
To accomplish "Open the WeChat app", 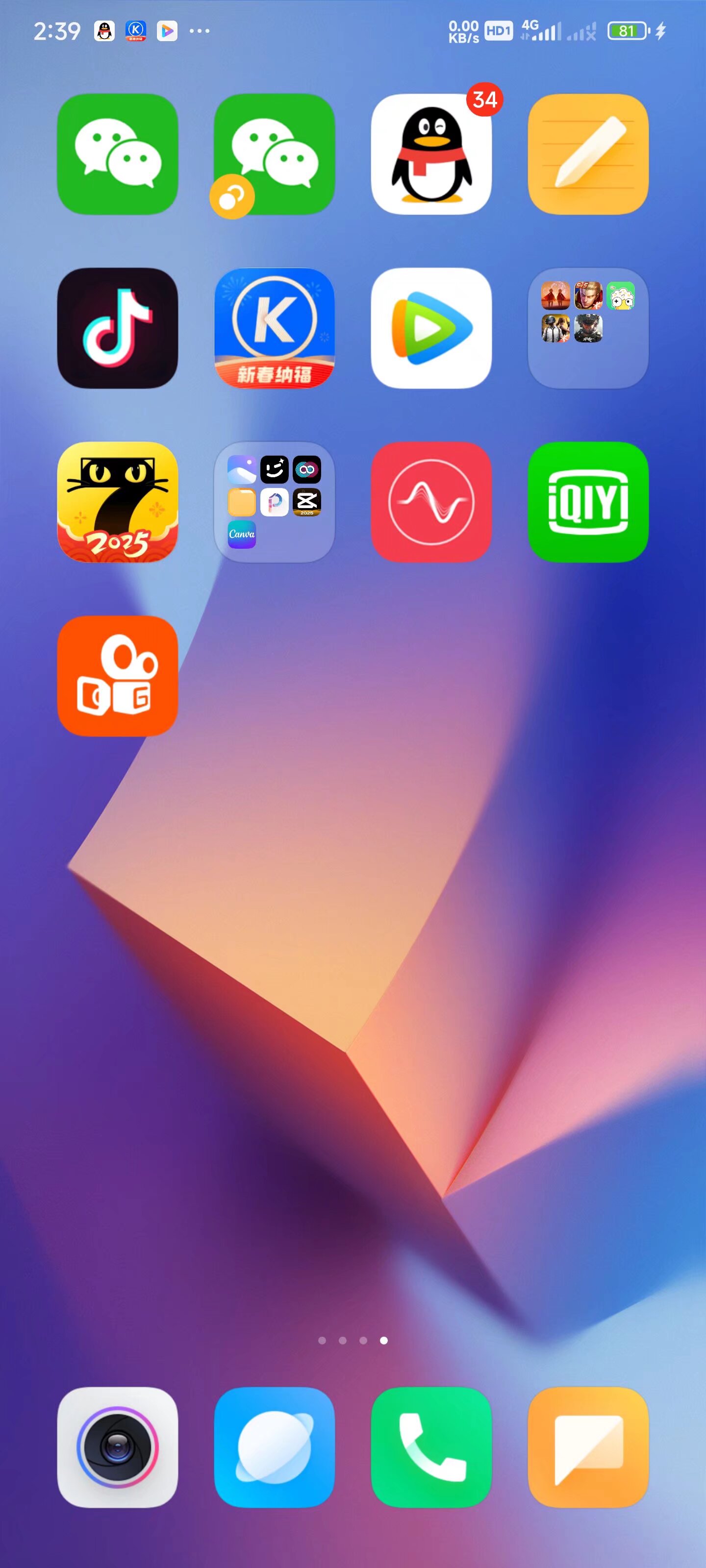I will point(118,154).
